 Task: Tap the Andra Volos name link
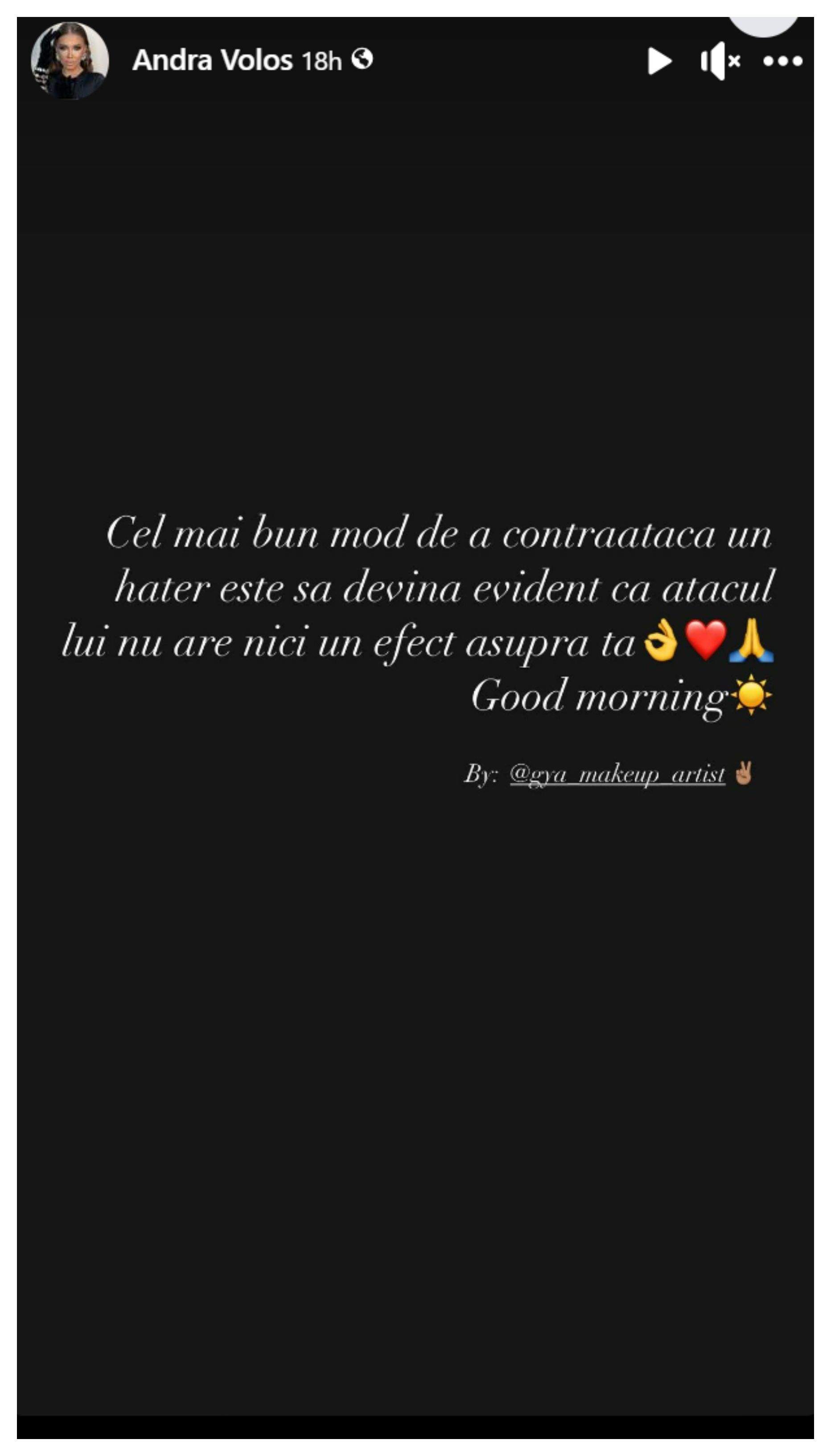[x=212, y=60]
